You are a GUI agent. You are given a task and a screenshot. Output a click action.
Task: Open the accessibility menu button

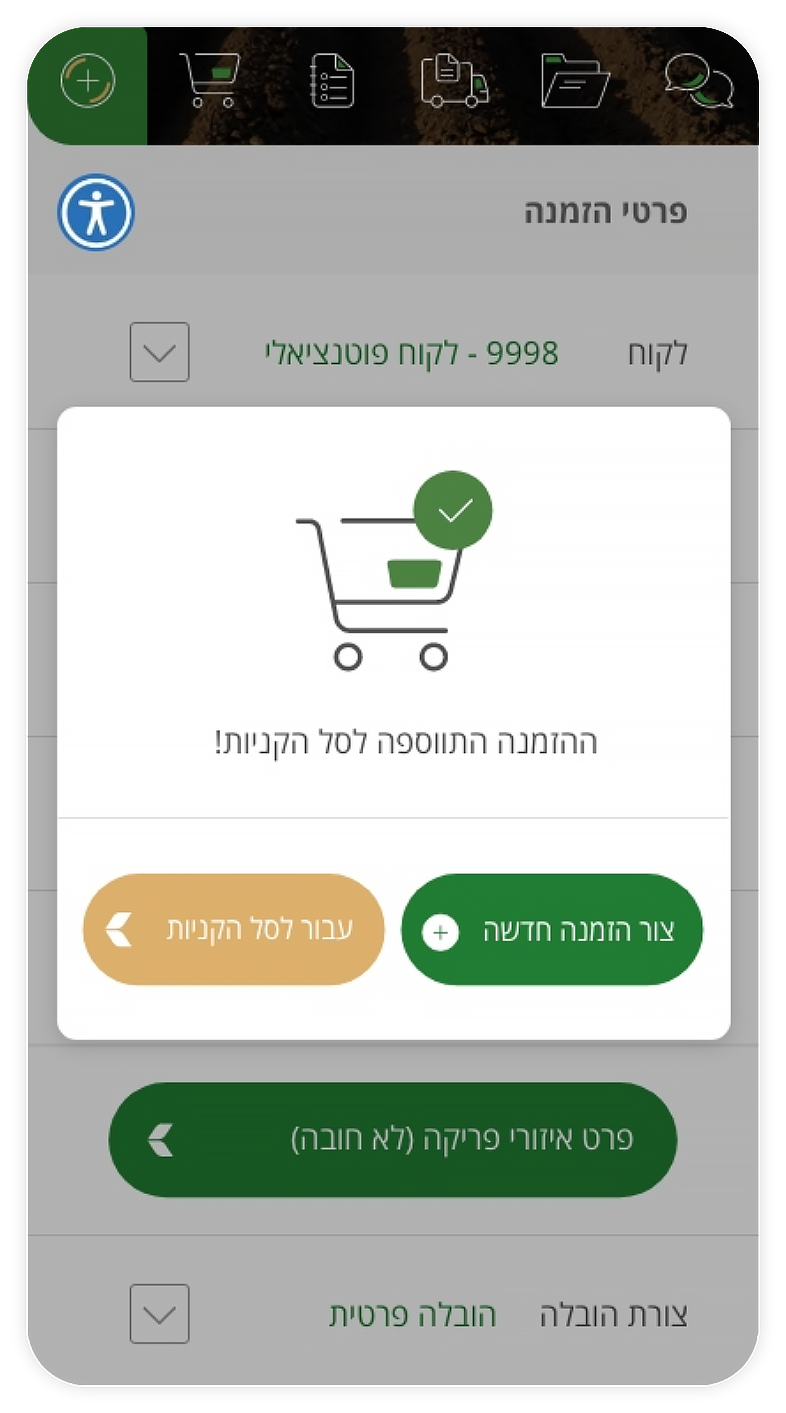click(x=96, y=213)
